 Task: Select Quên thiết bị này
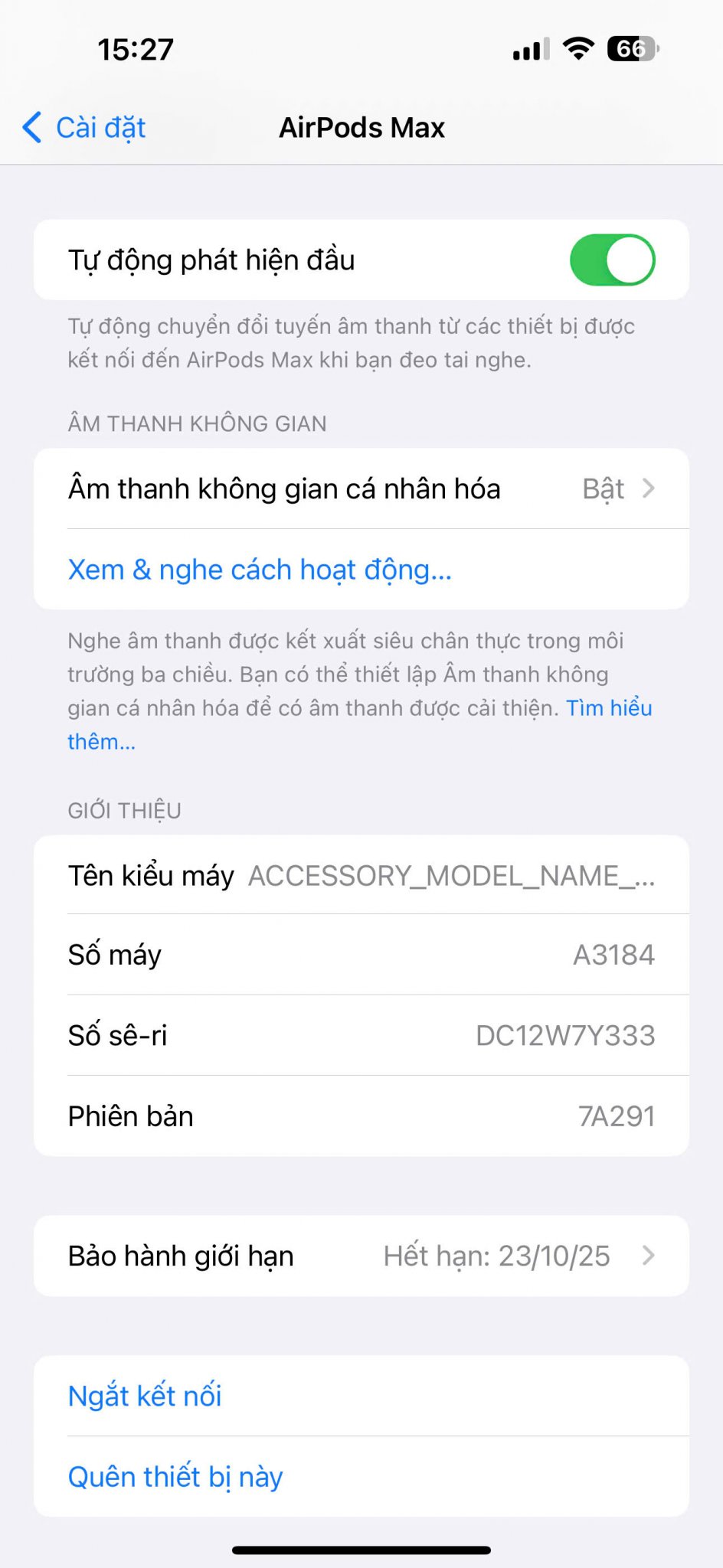(x=175, y=1477)
